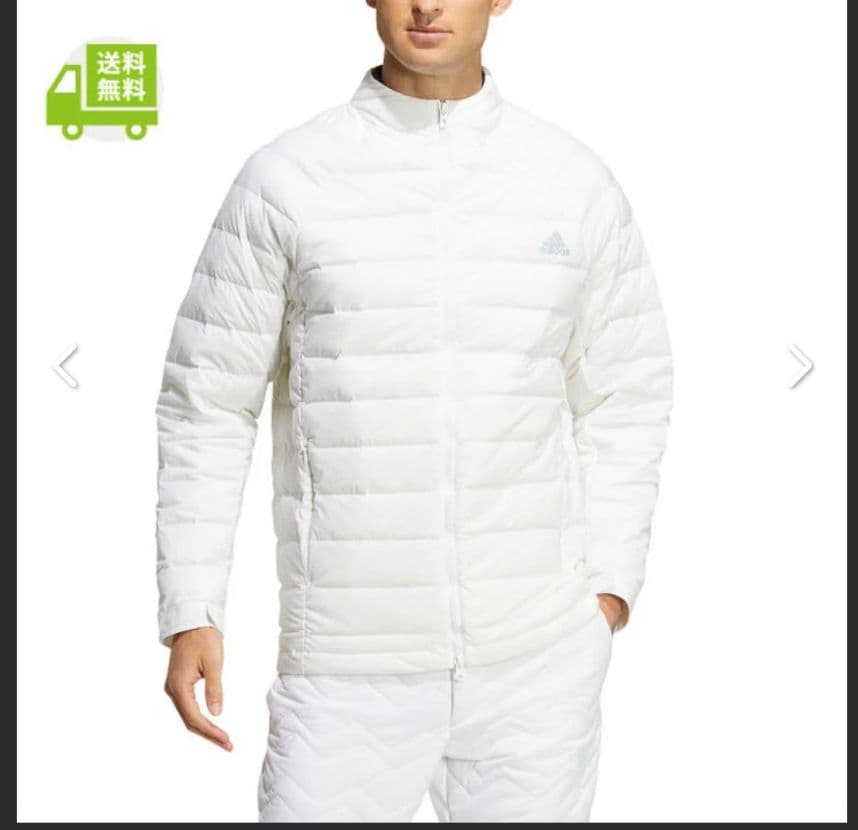Show the next product image
Image resolution: width=858 pixels, height=830 pixels.
click(800, 366)
